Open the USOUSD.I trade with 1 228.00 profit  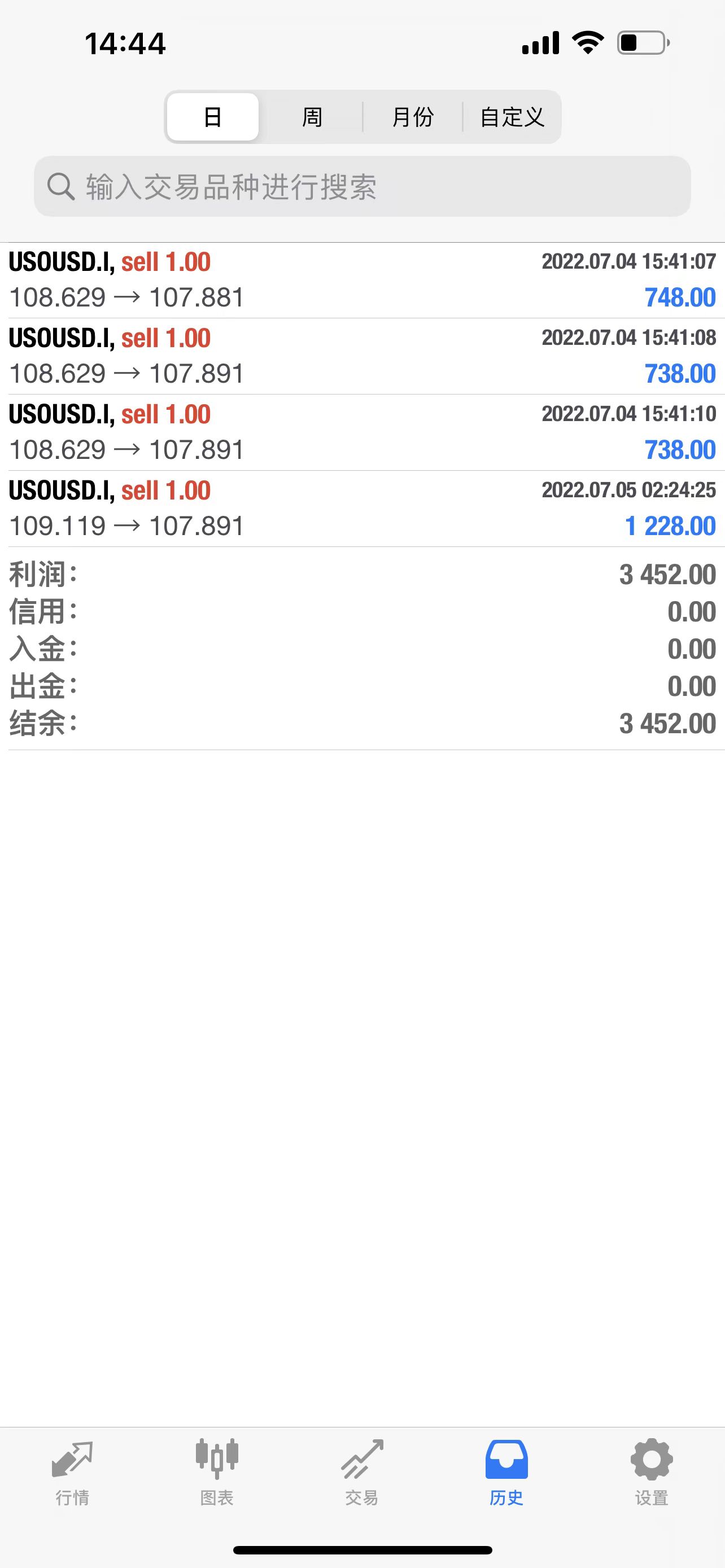click(x=362, y=508)
